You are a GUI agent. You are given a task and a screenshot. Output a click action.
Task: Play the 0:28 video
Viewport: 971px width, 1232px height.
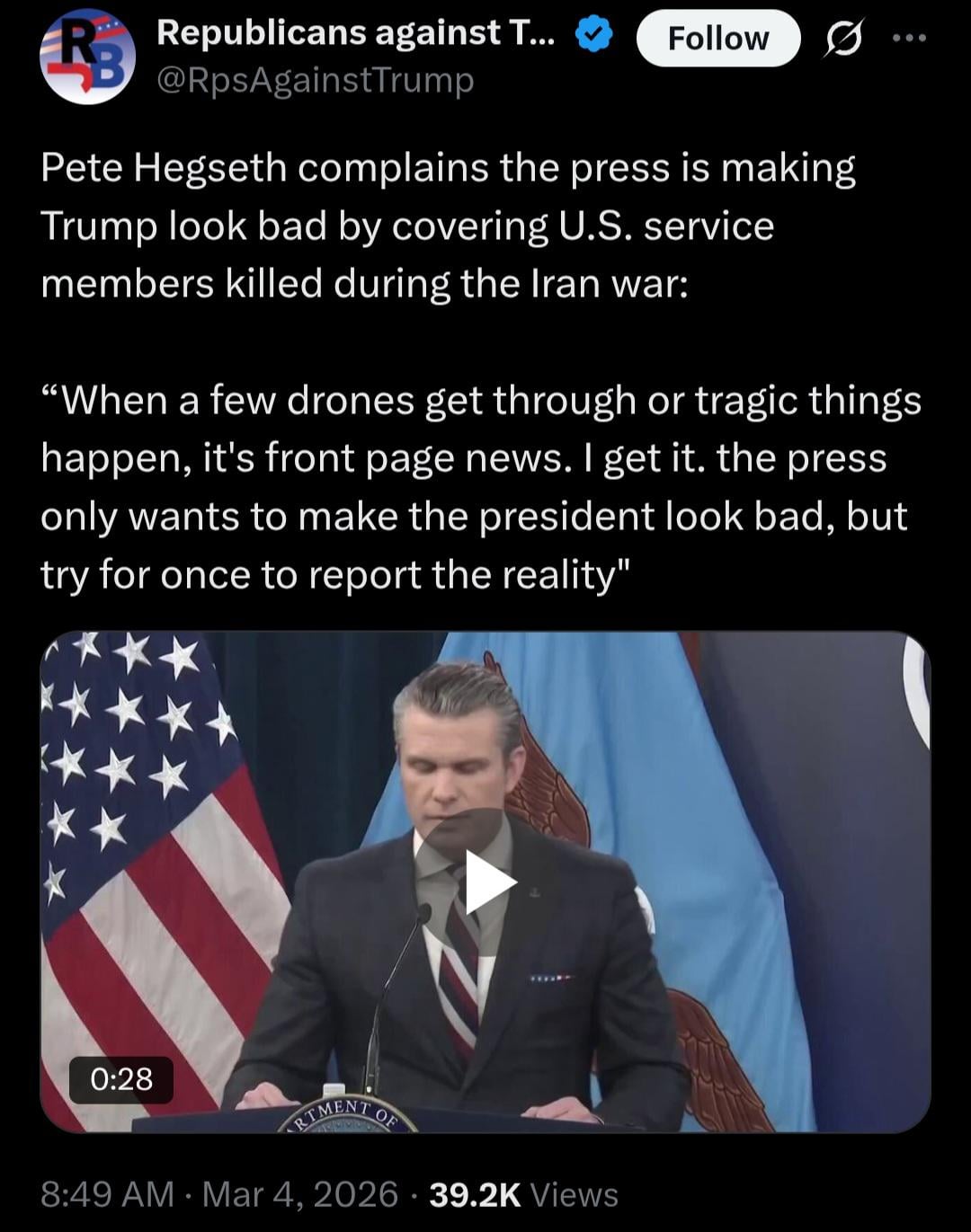click(486, 882)
